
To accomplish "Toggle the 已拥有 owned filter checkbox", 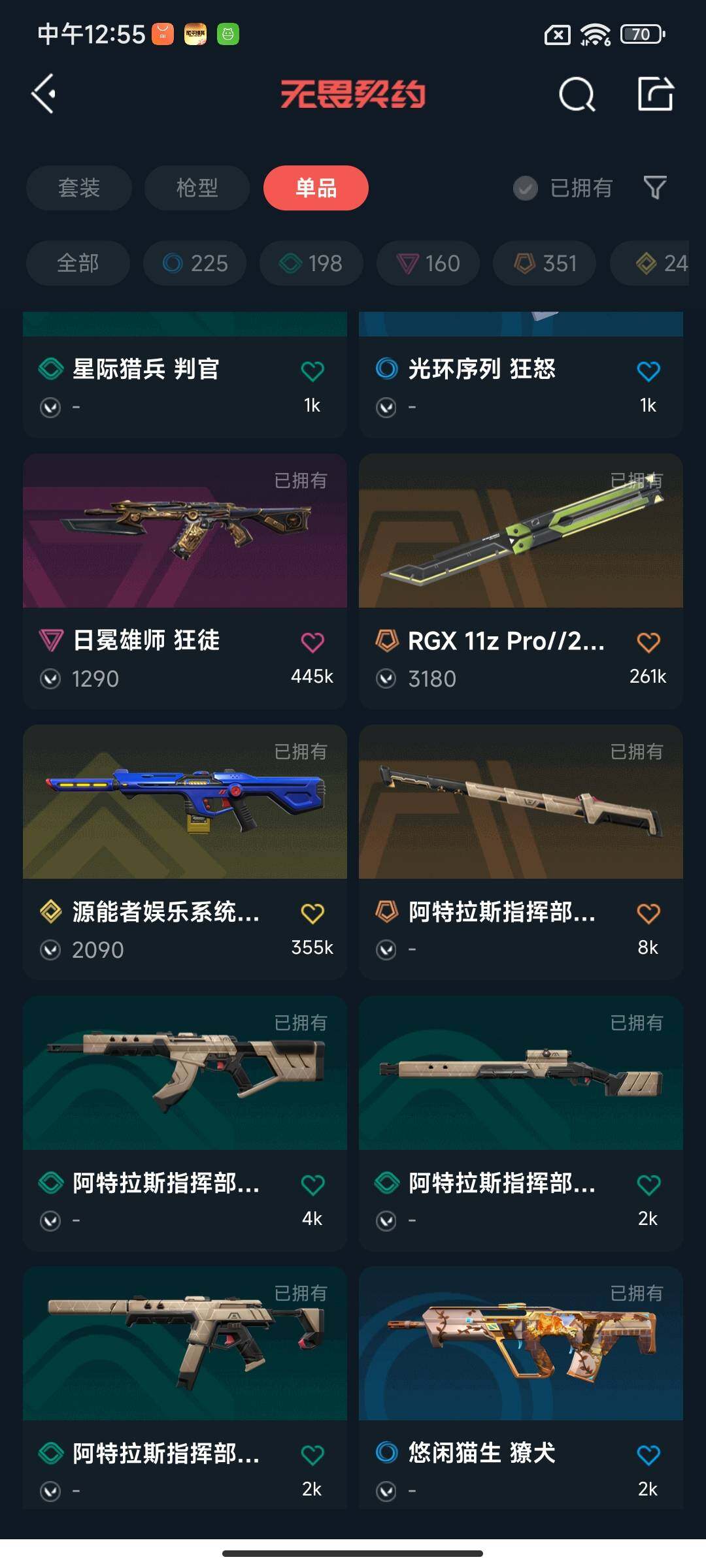I will [525, 188].
